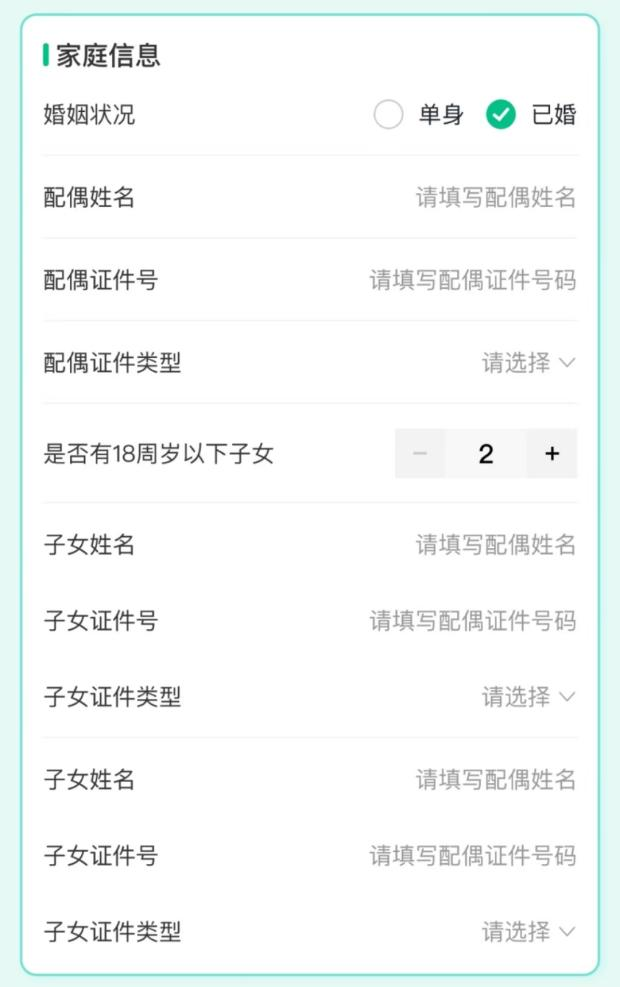Tap the 配偶姓名 input field
The image size is (620, 987).
tap(495, 198)
